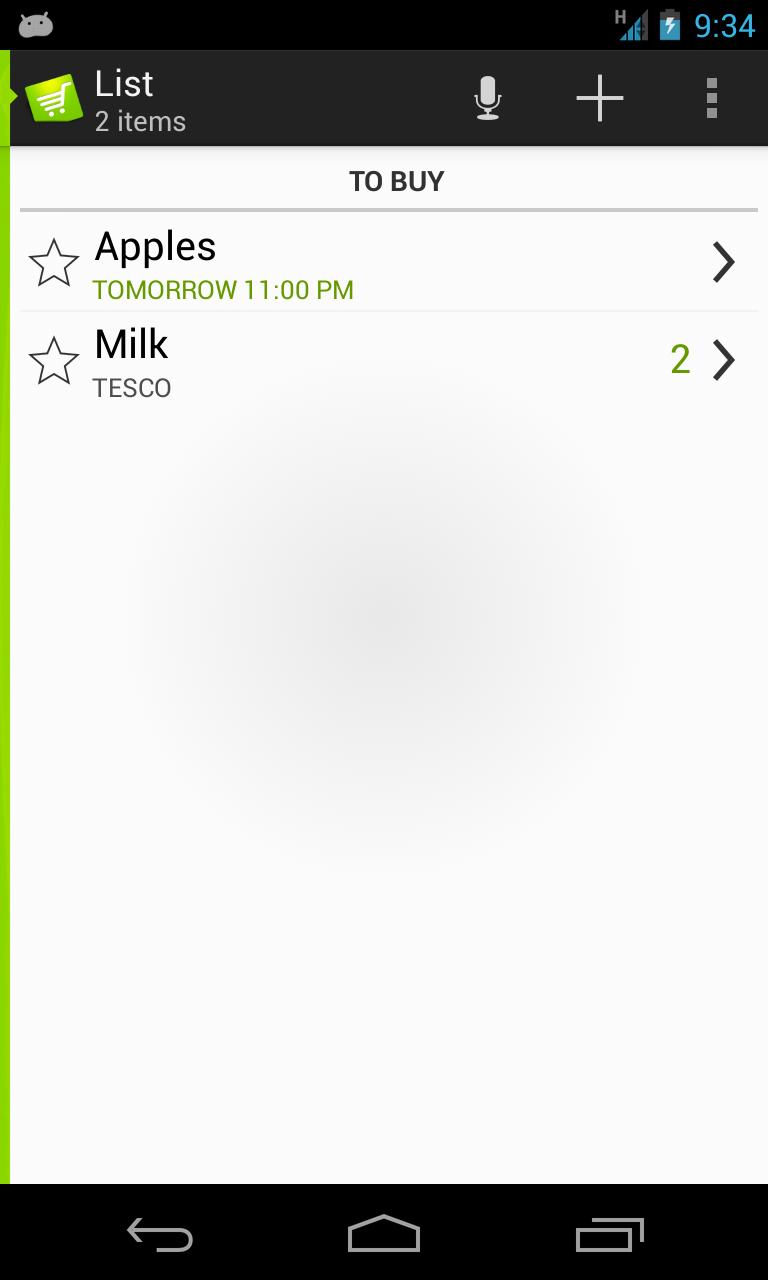Select the List title in the action bar

point(124,84)
